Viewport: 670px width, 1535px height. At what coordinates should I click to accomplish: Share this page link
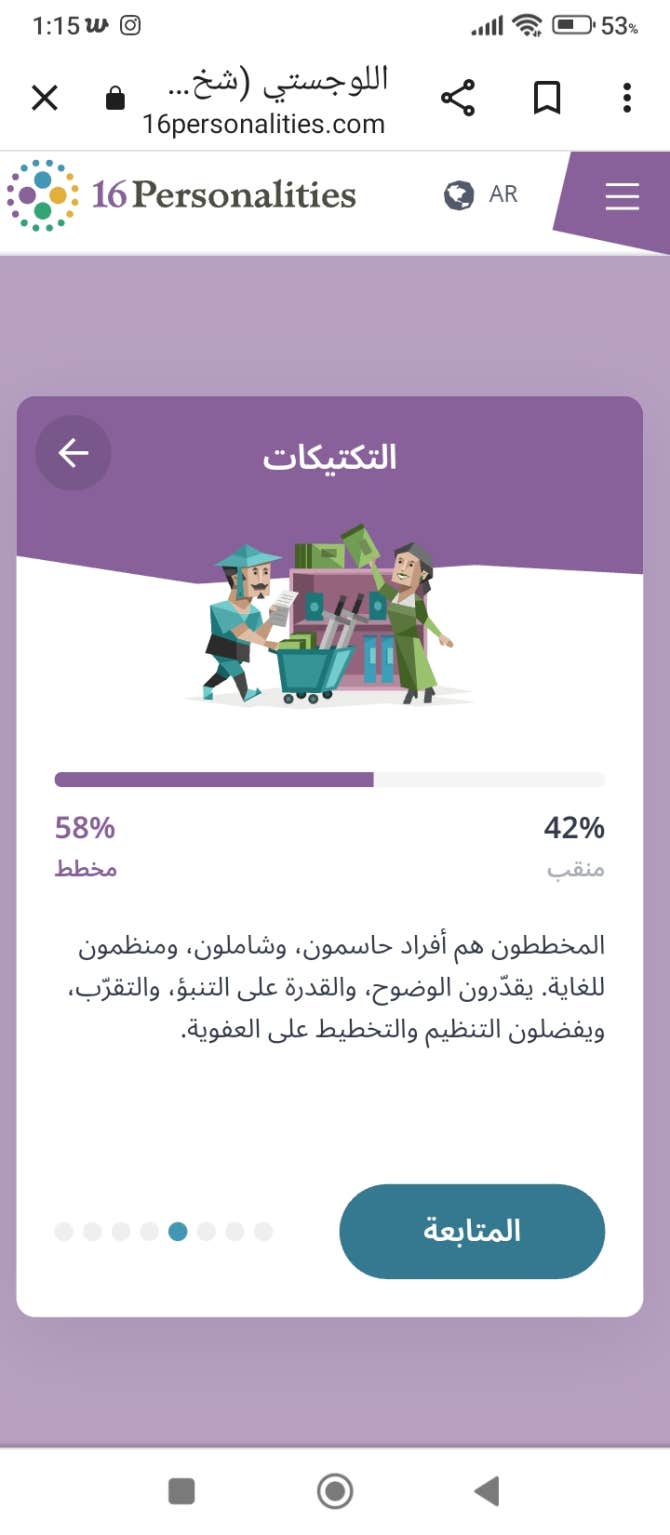point(458,98)
